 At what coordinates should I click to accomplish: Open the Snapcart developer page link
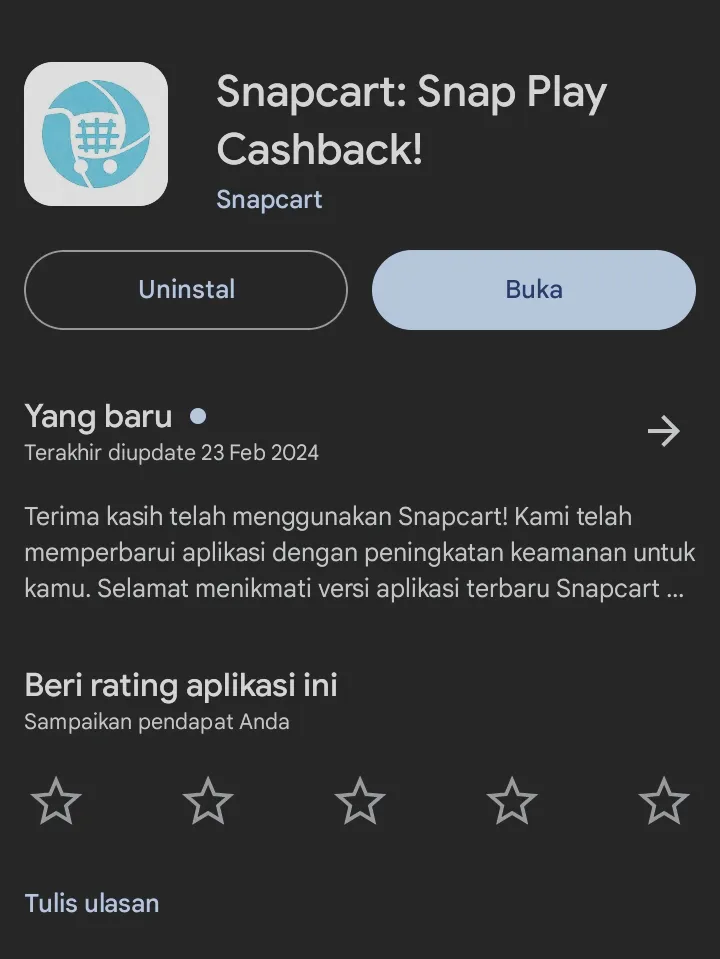point(269,199)
